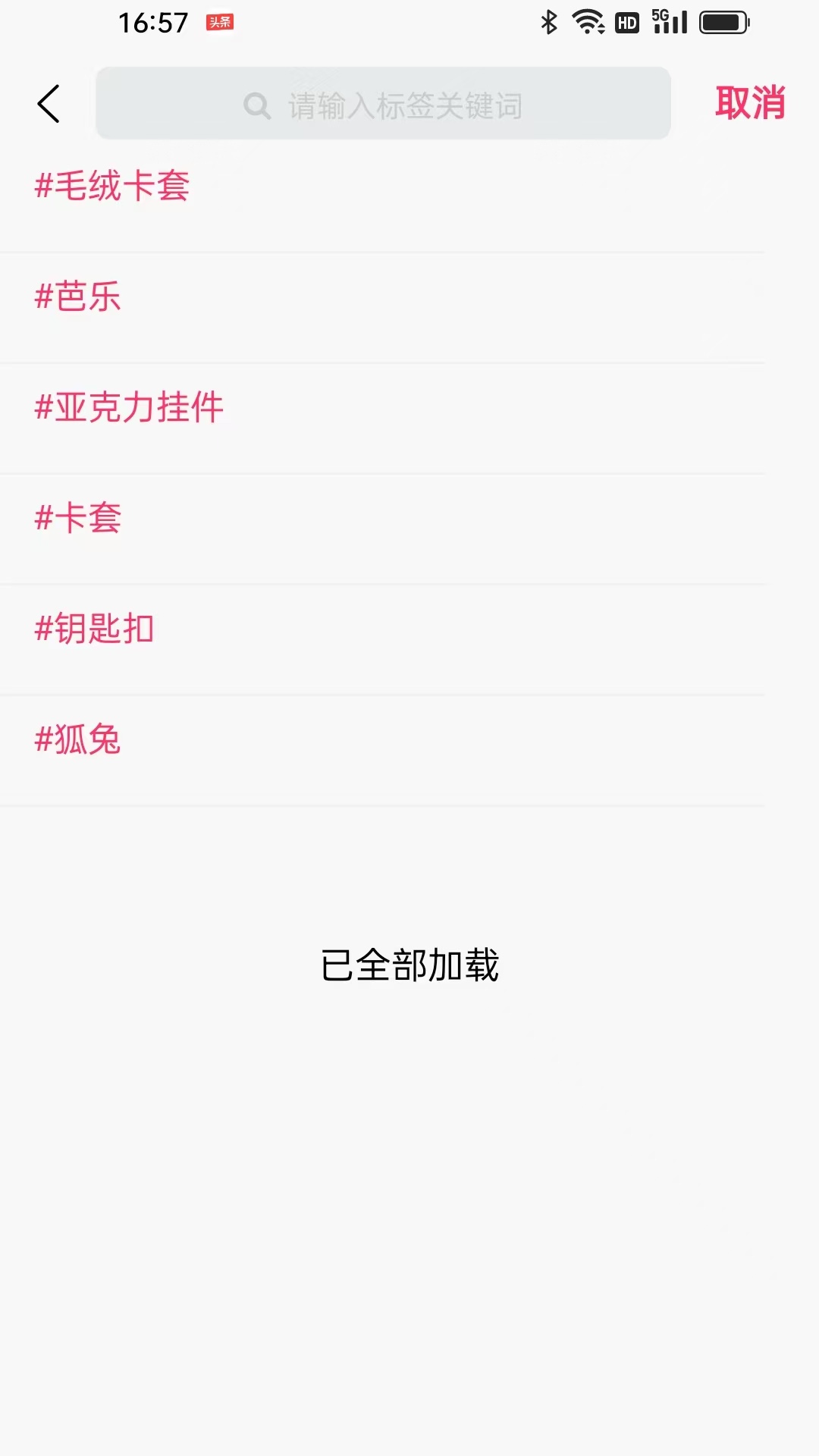Tap the battery icon in status bar
This screenshot has height=1456, width=819.
723,22
